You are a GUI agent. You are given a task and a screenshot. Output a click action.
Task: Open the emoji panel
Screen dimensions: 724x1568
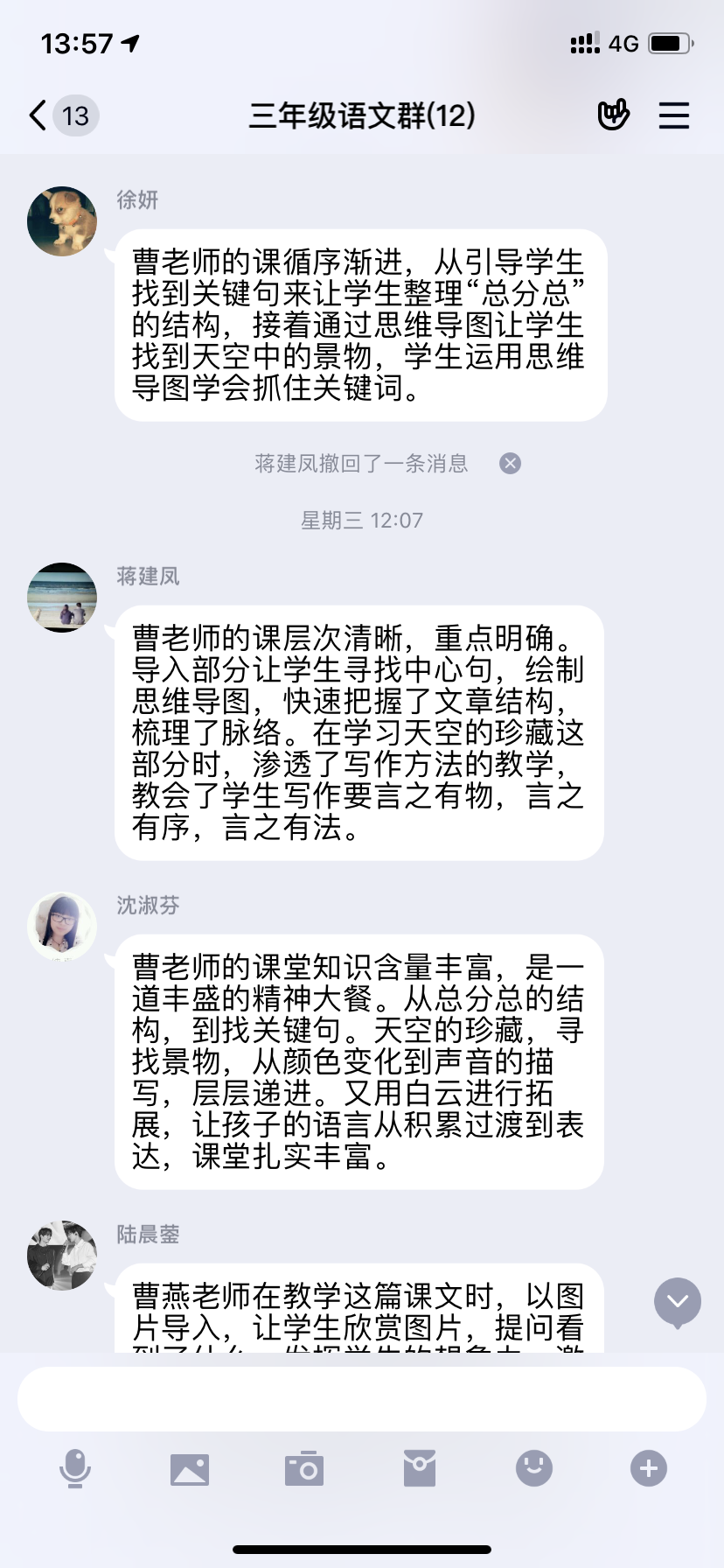coord(534,1467)
